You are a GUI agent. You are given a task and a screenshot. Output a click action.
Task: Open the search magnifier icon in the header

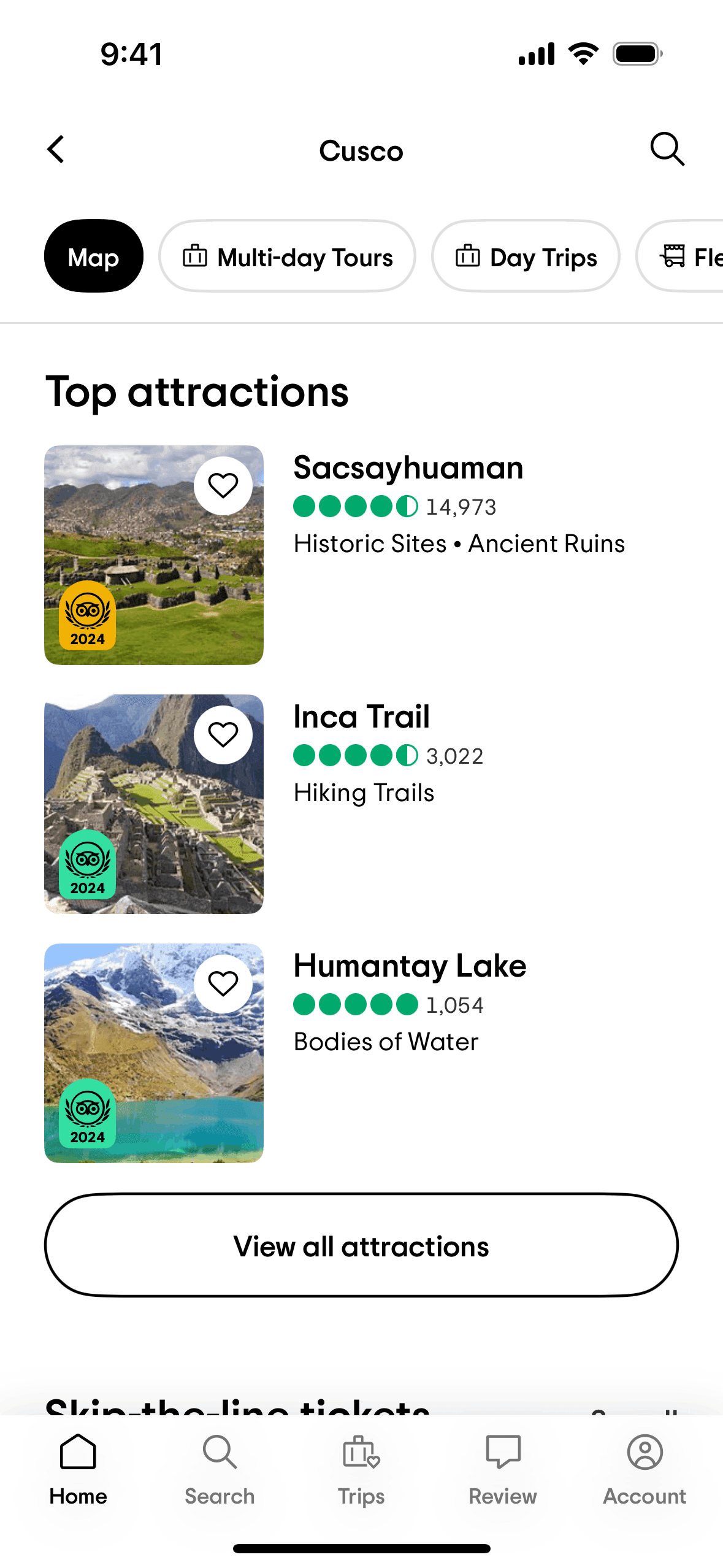[x=667, y=150]
